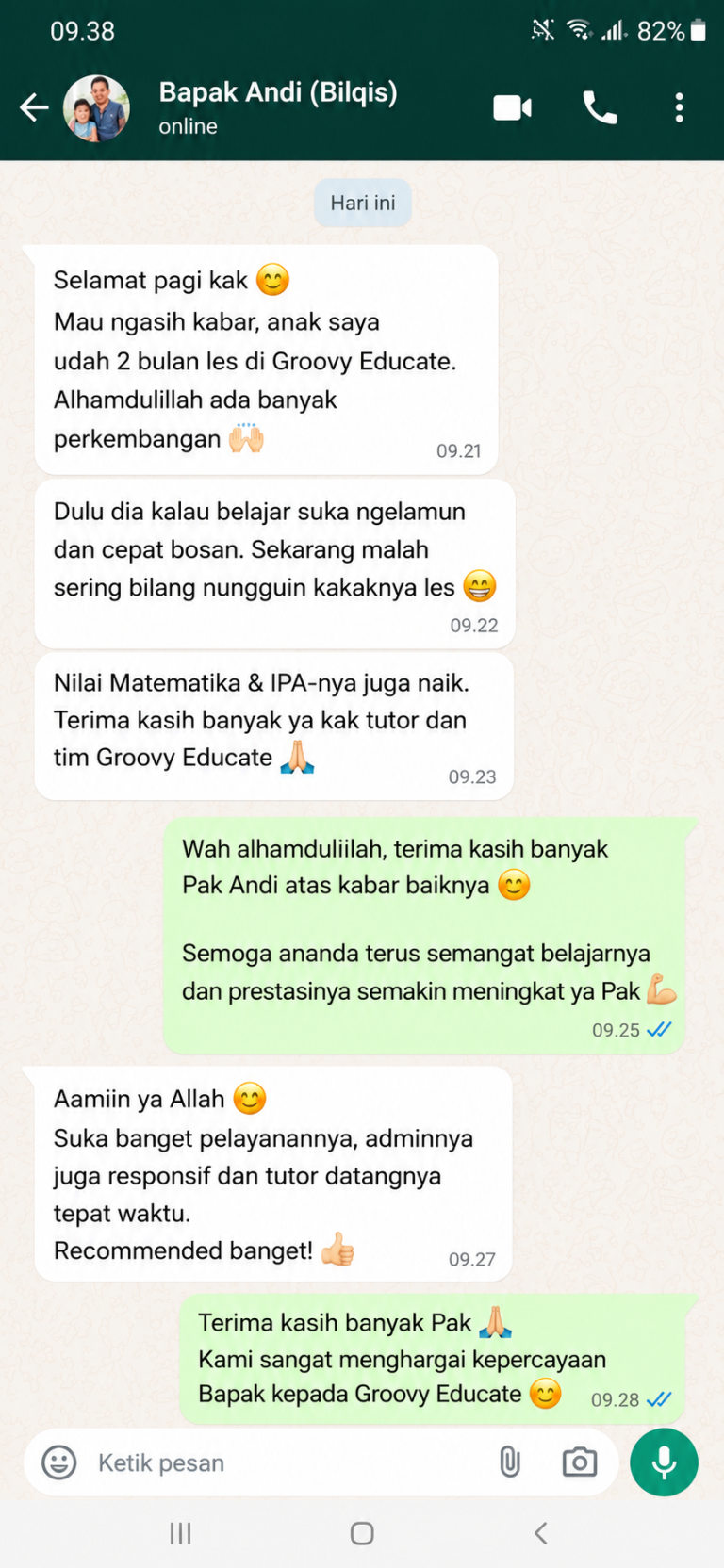Open Bapak Andi (Bilqis) contact info
The width and height of the screenshot is (724, 1568).
click(278, 107)
